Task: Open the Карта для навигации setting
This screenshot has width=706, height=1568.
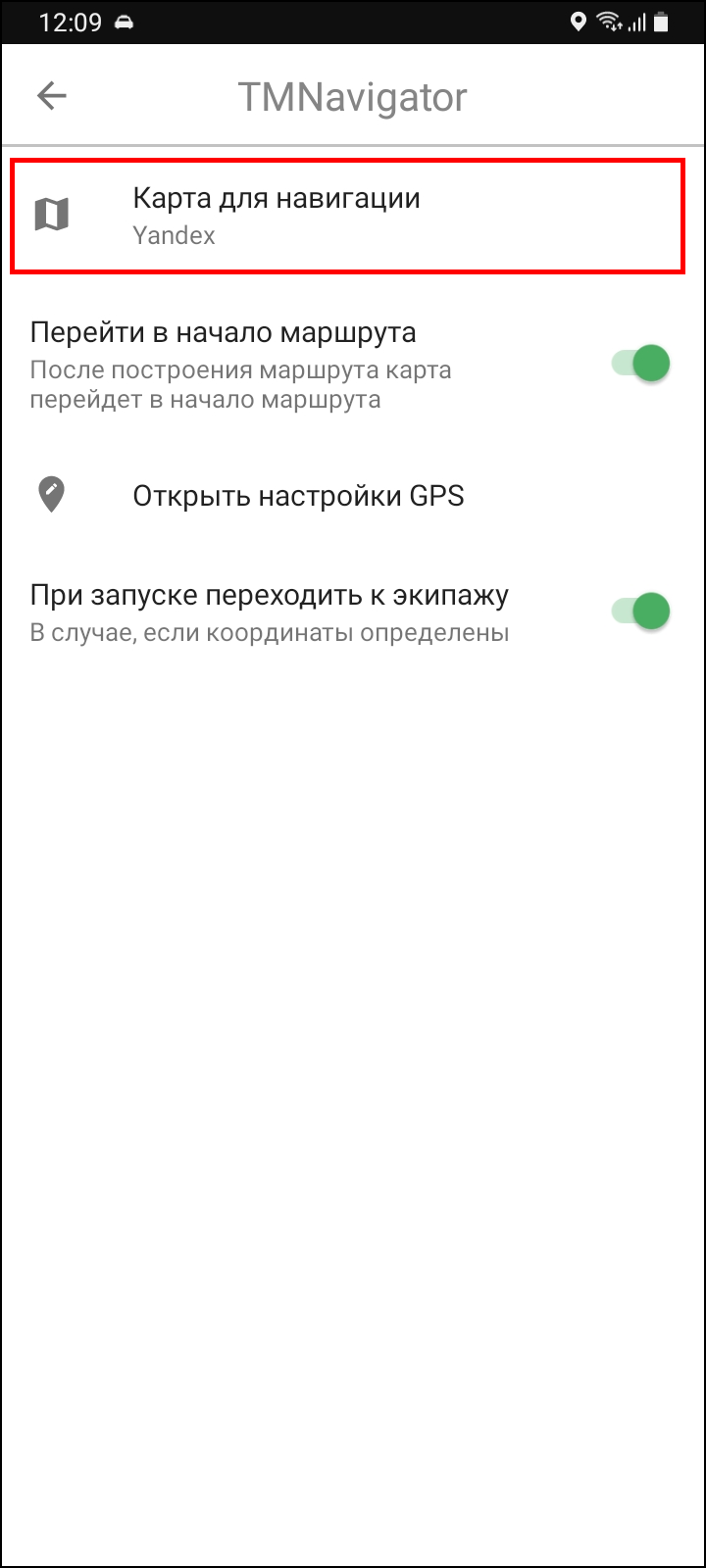Action: click(x=345, y=217)
